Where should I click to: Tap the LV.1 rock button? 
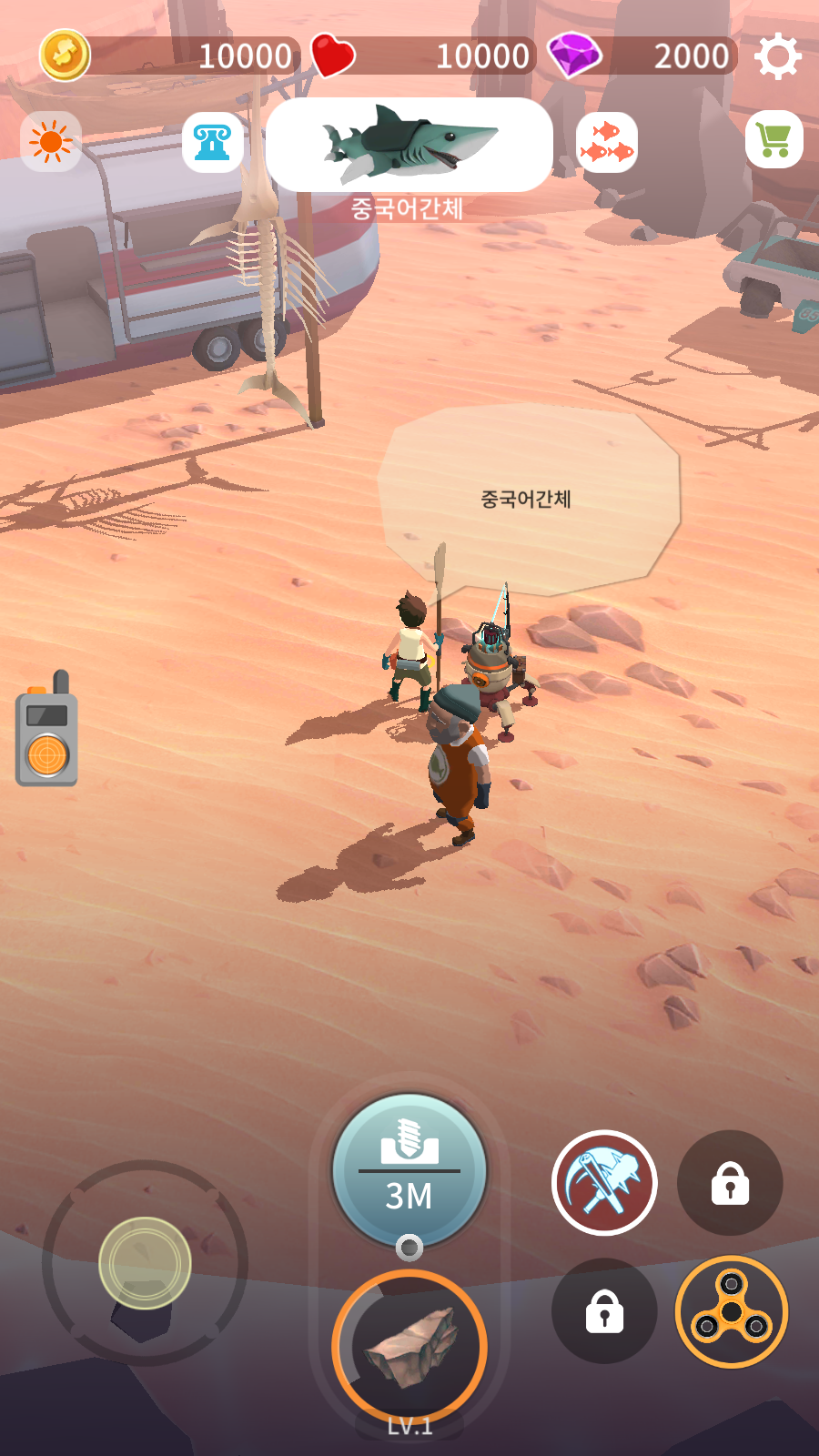tap(409, 1348)
